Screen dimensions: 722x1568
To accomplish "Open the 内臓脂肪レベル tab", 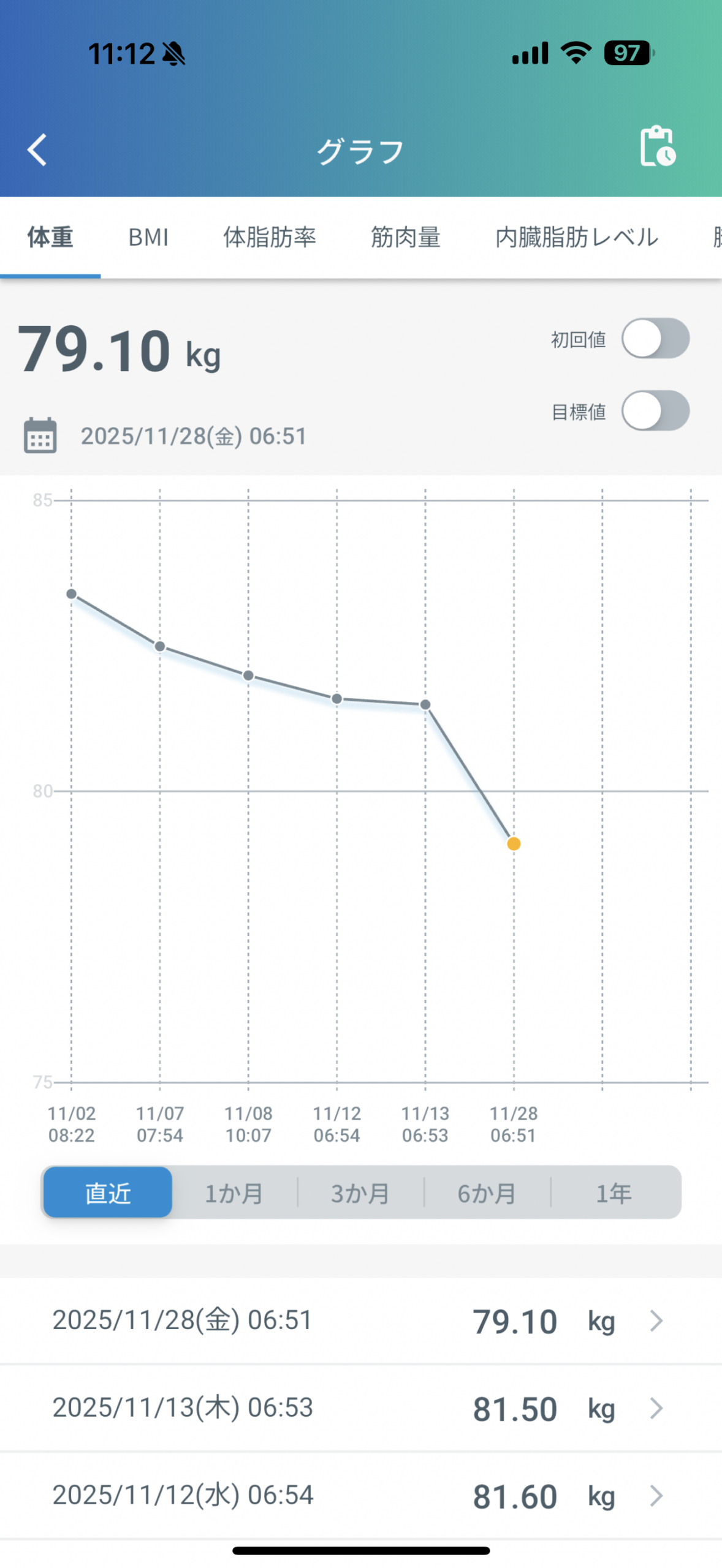I will click(577, 237).
